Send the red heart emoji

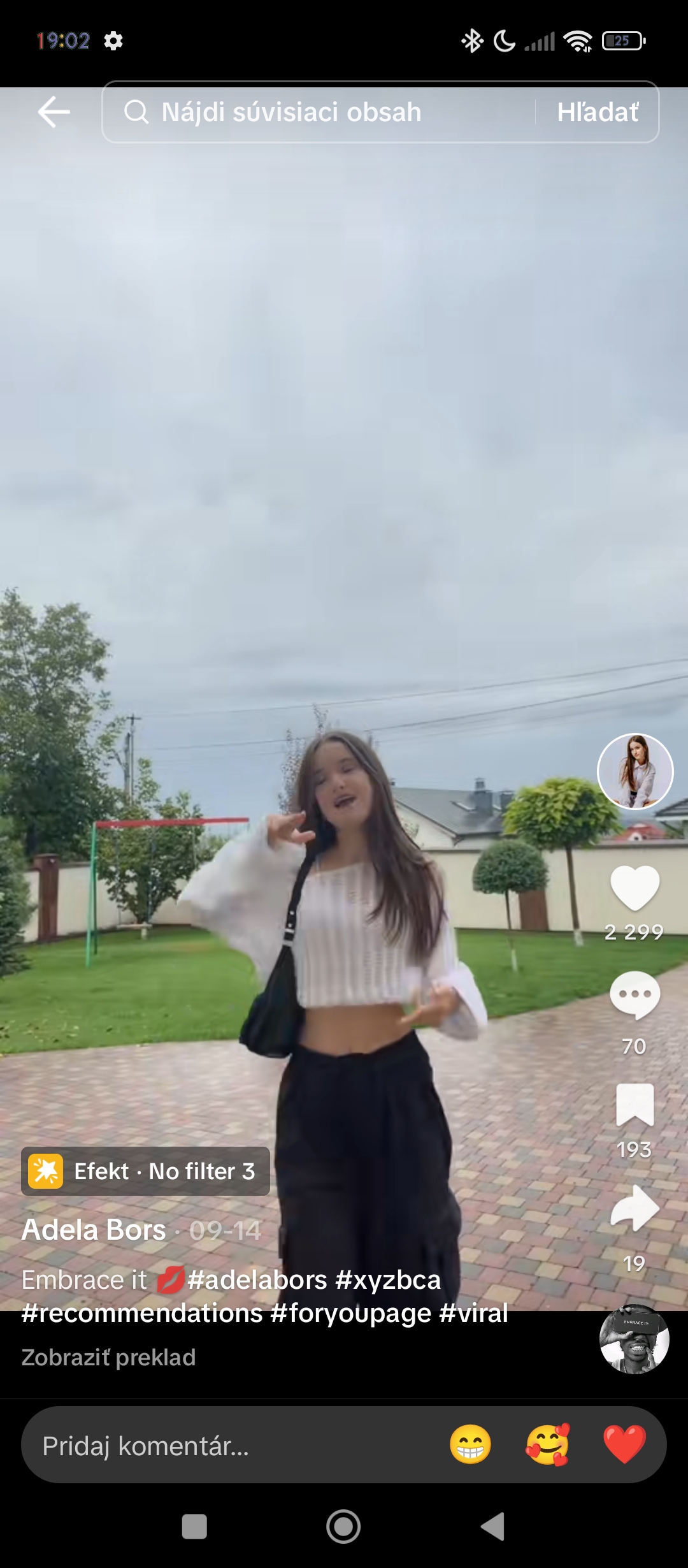pyautogui.click(x=624, y=1445)
